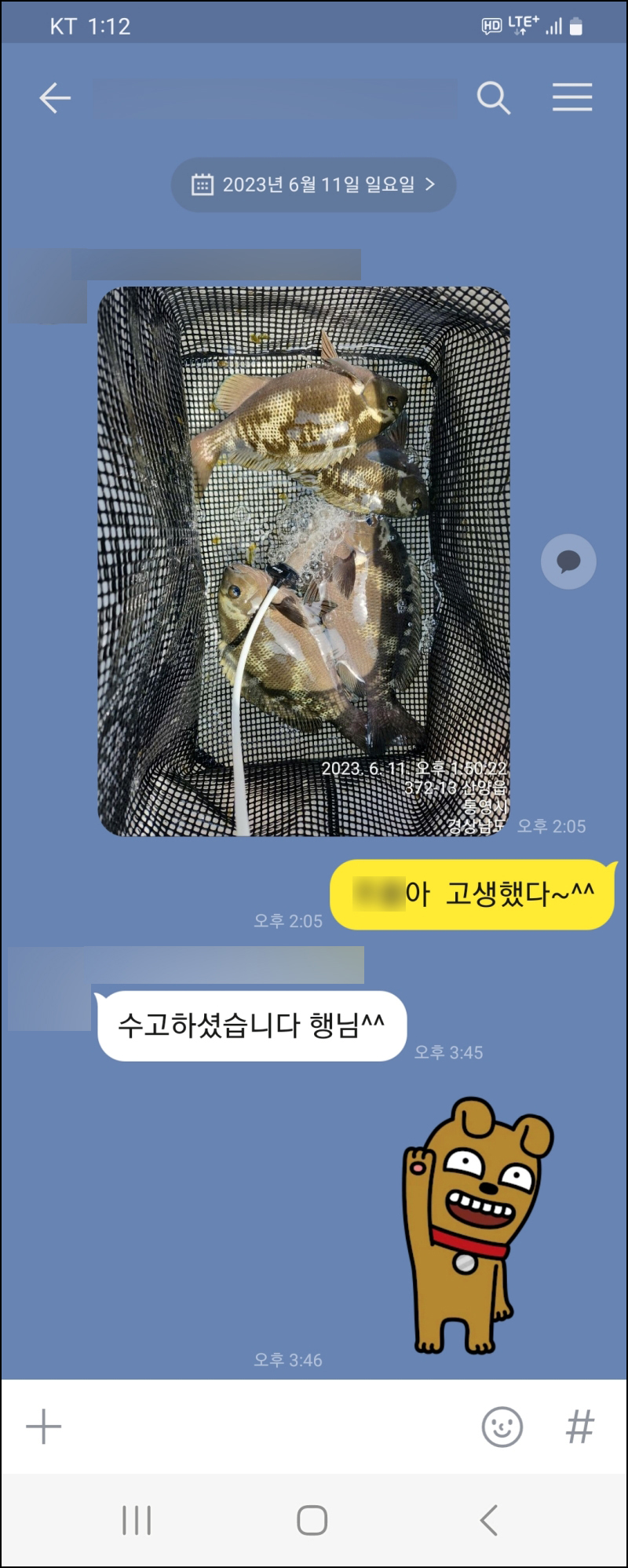628x1568 pixels.
Task: Search within this chat
Action: tap(493, 98)
